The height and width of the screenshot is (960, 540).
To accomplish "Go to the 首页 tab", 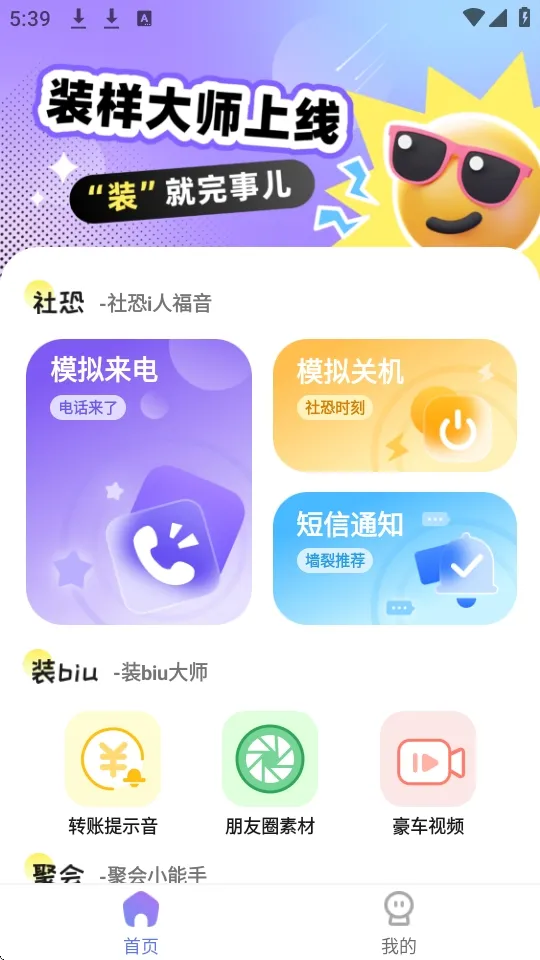I will 141,923.
